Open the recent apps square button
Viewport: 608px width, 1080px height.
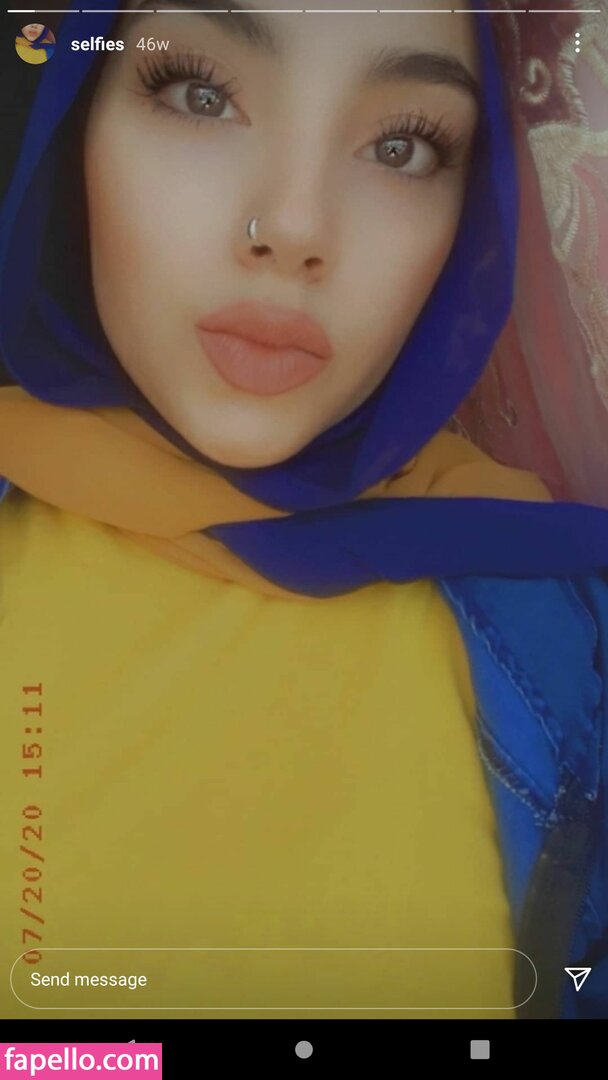pos(480,1049)
